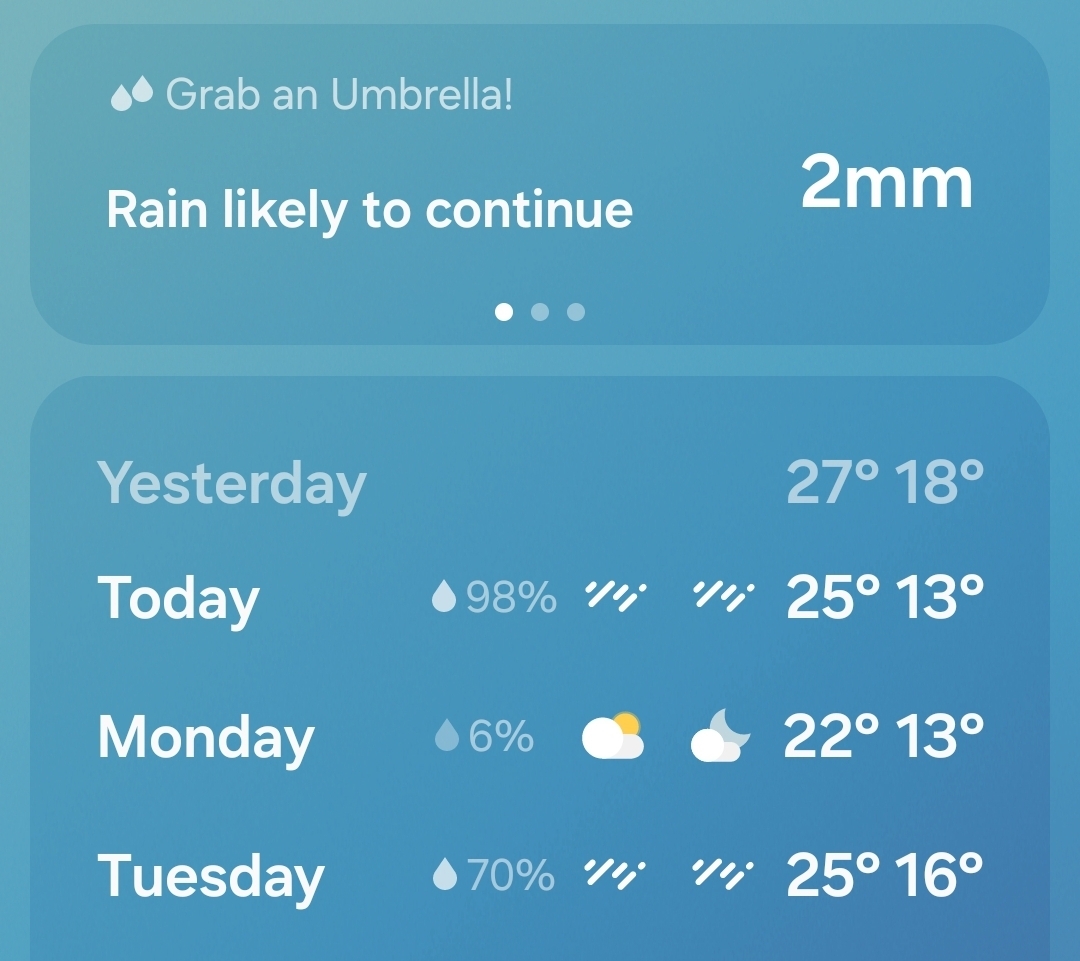Image resolution: width=1080 pixels, height=961 pixels.
Task: View Yesterday's weather row
Action: pyautogui.click(x=540, y=483)
